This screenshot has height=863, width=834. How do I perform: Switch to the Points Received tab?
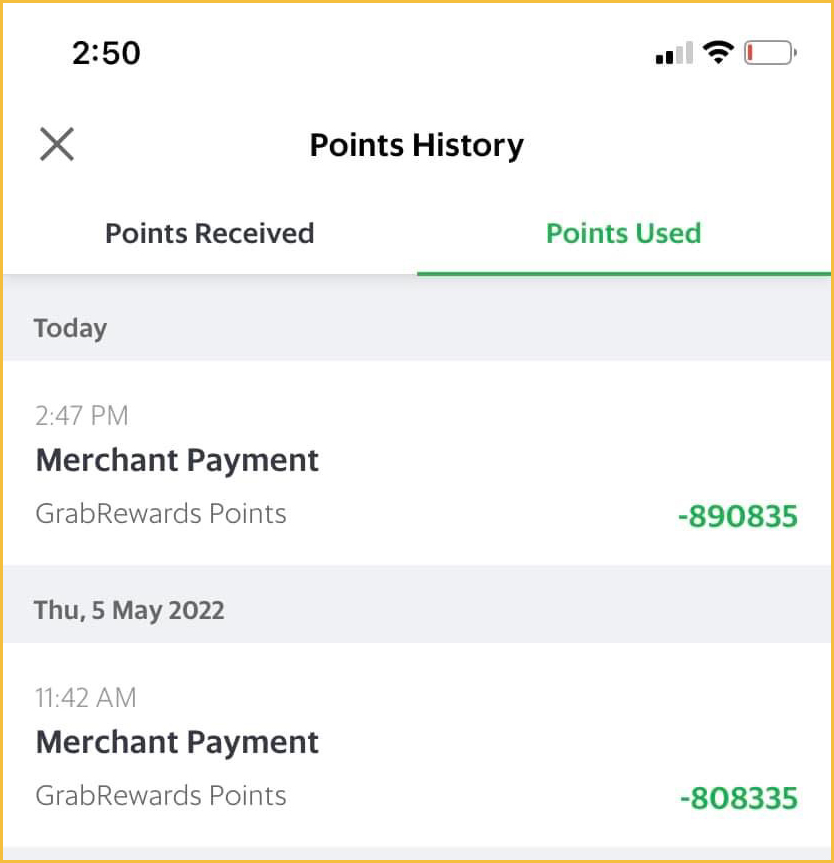click(x=210, y=234)
